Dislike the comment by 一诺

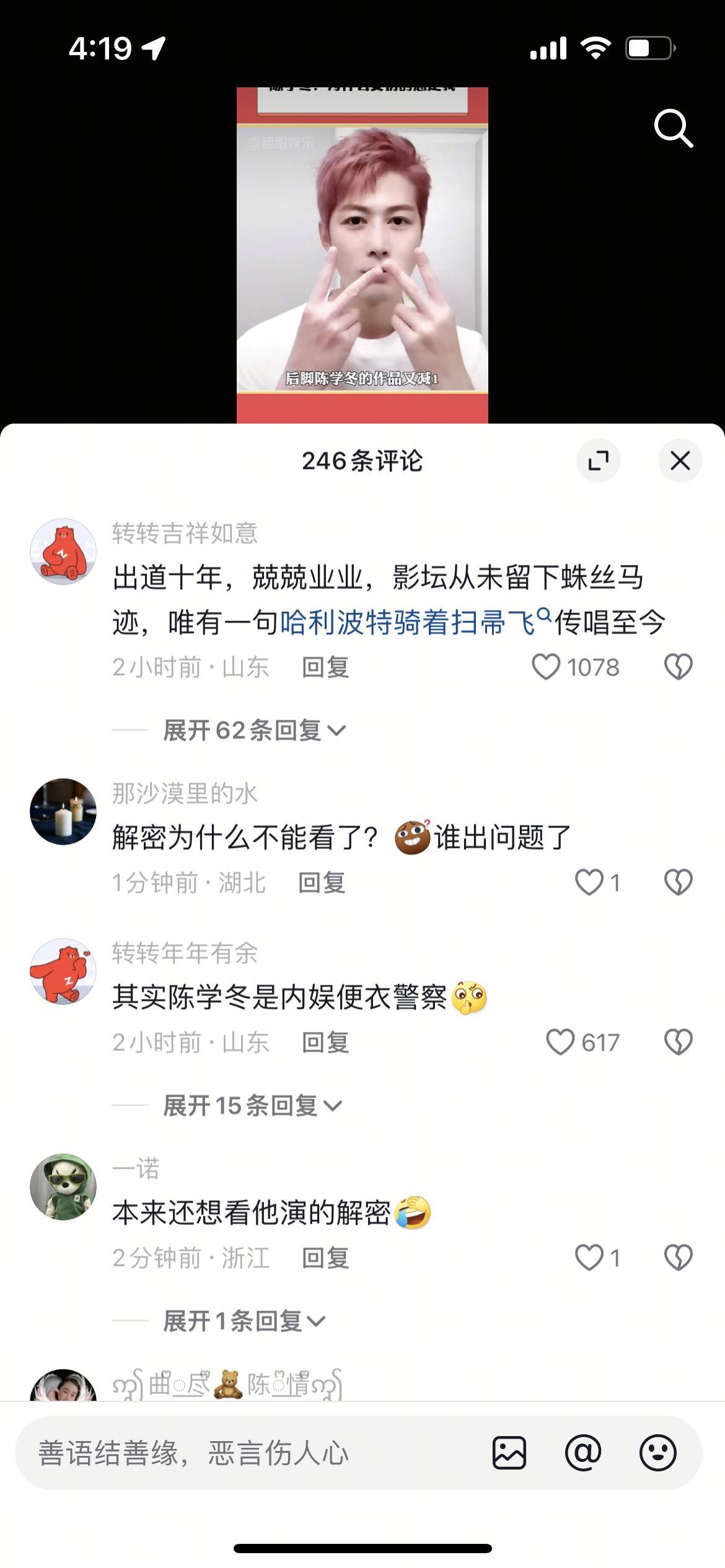pos(678,1258)
